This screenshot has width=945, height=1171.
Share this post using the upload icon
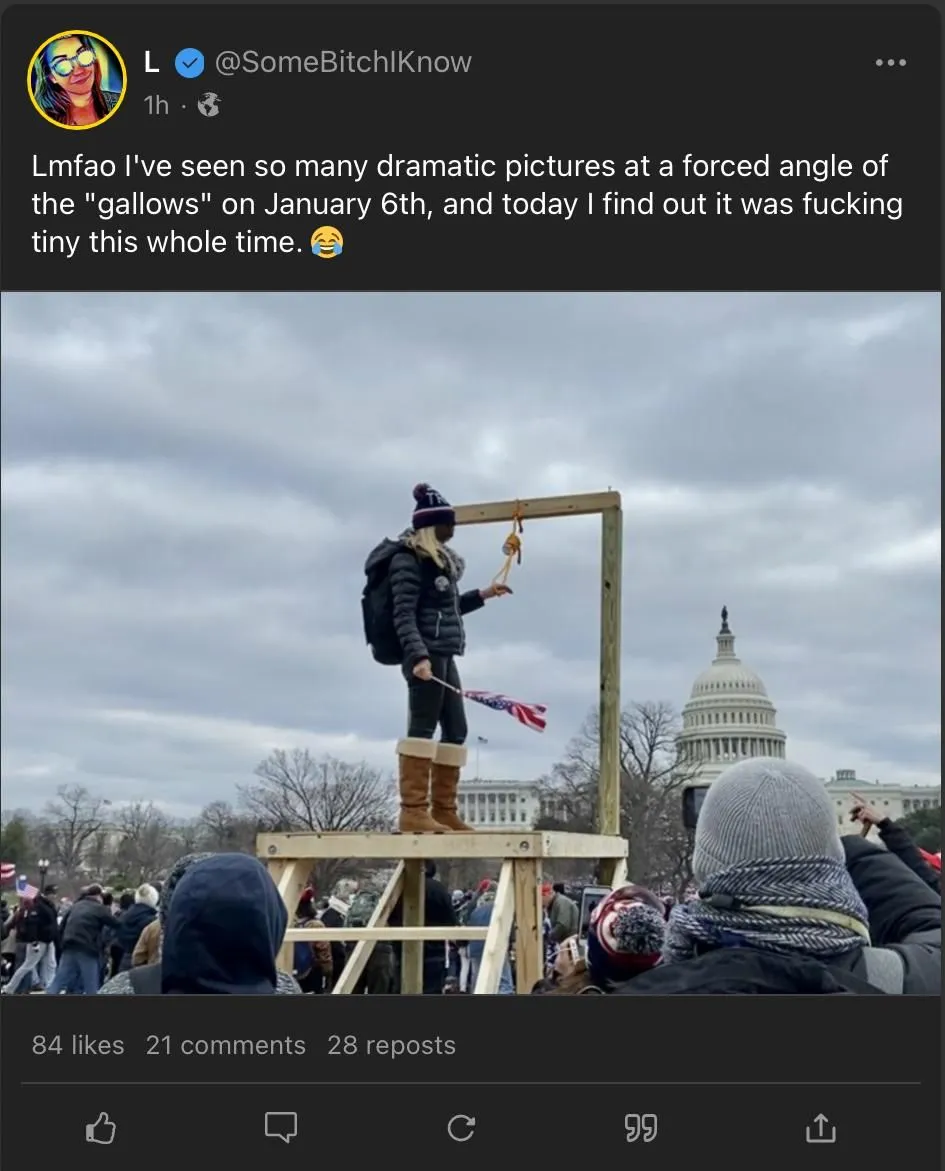point(820,1128)
